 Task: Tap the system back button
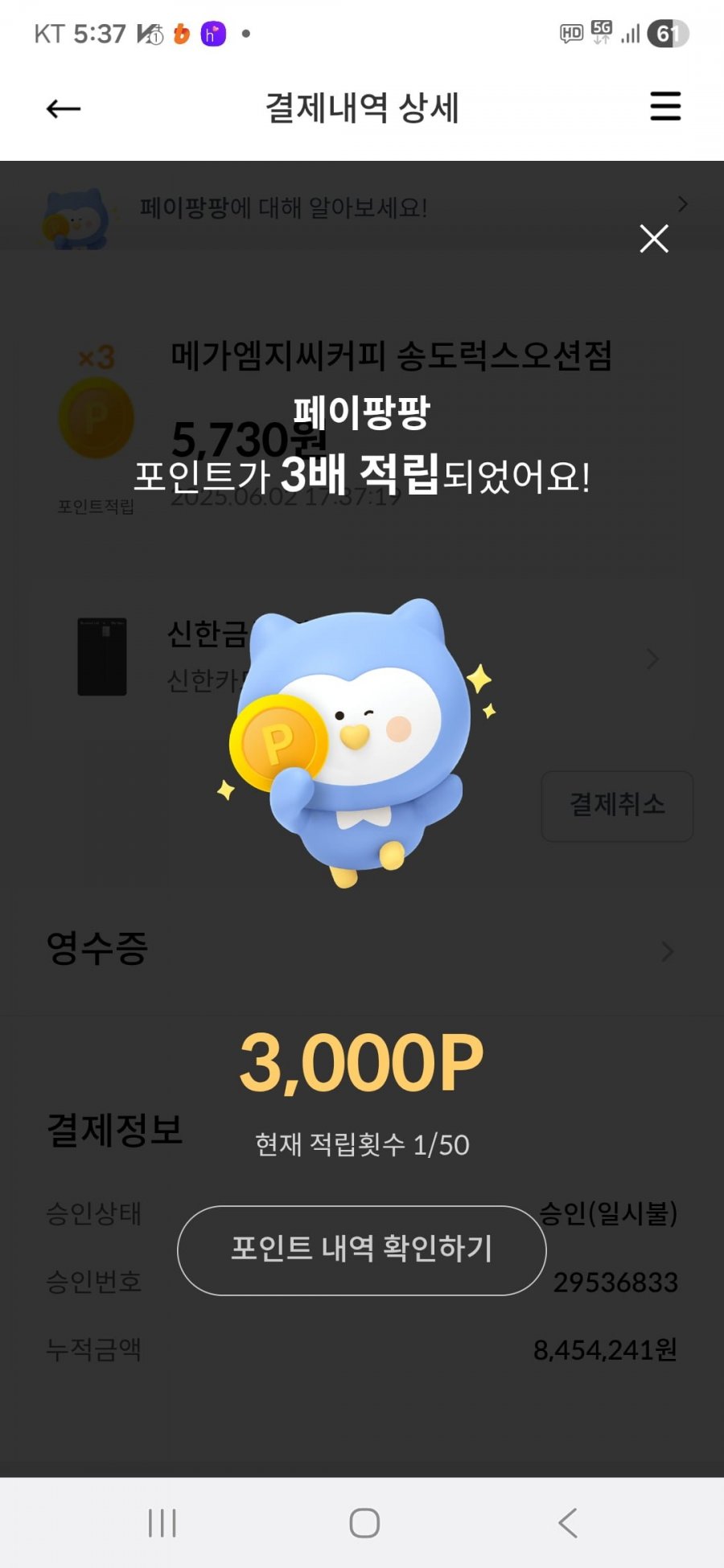click(568, 1522)
